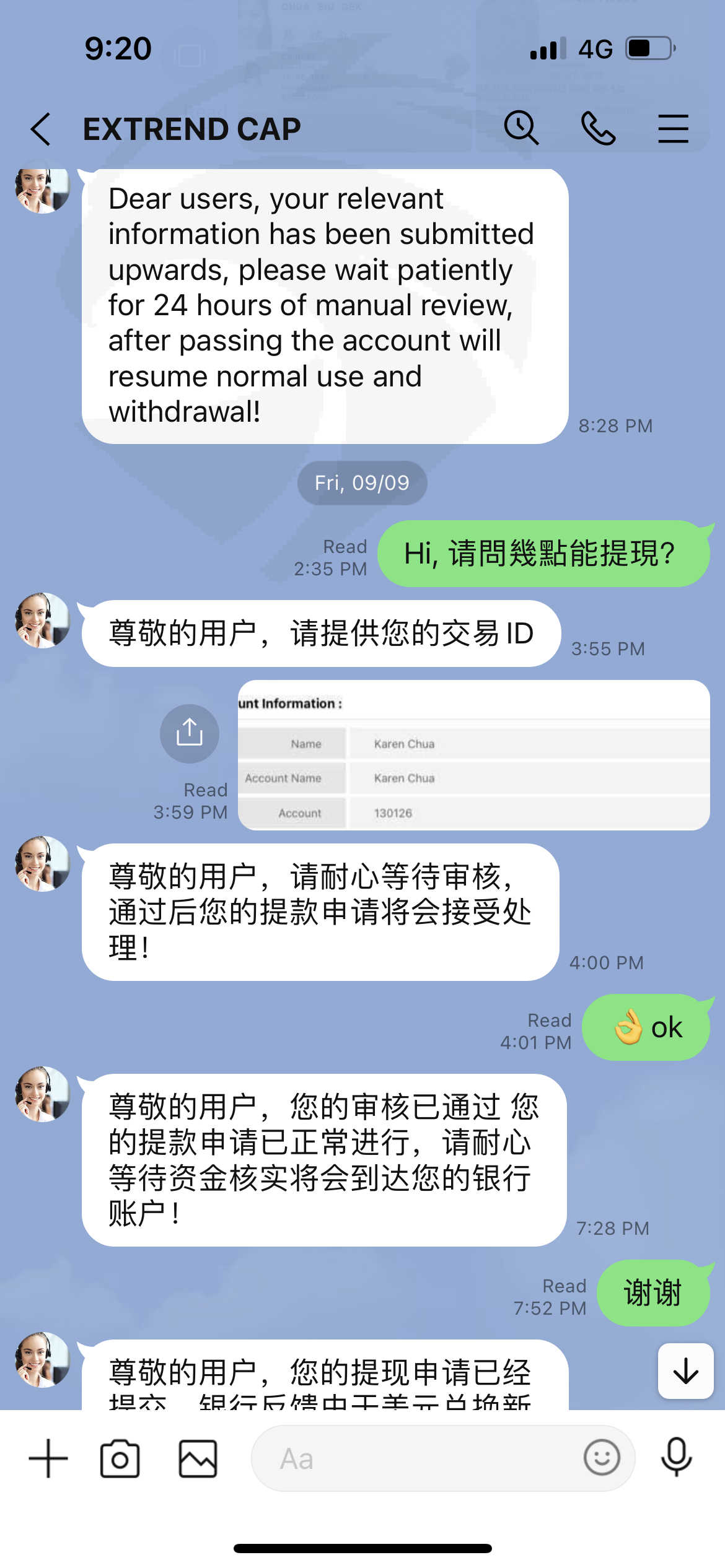This screenshot has height=1568, width=725.
Task: Open the plus attachment menu
Action: click(48, 1458)
